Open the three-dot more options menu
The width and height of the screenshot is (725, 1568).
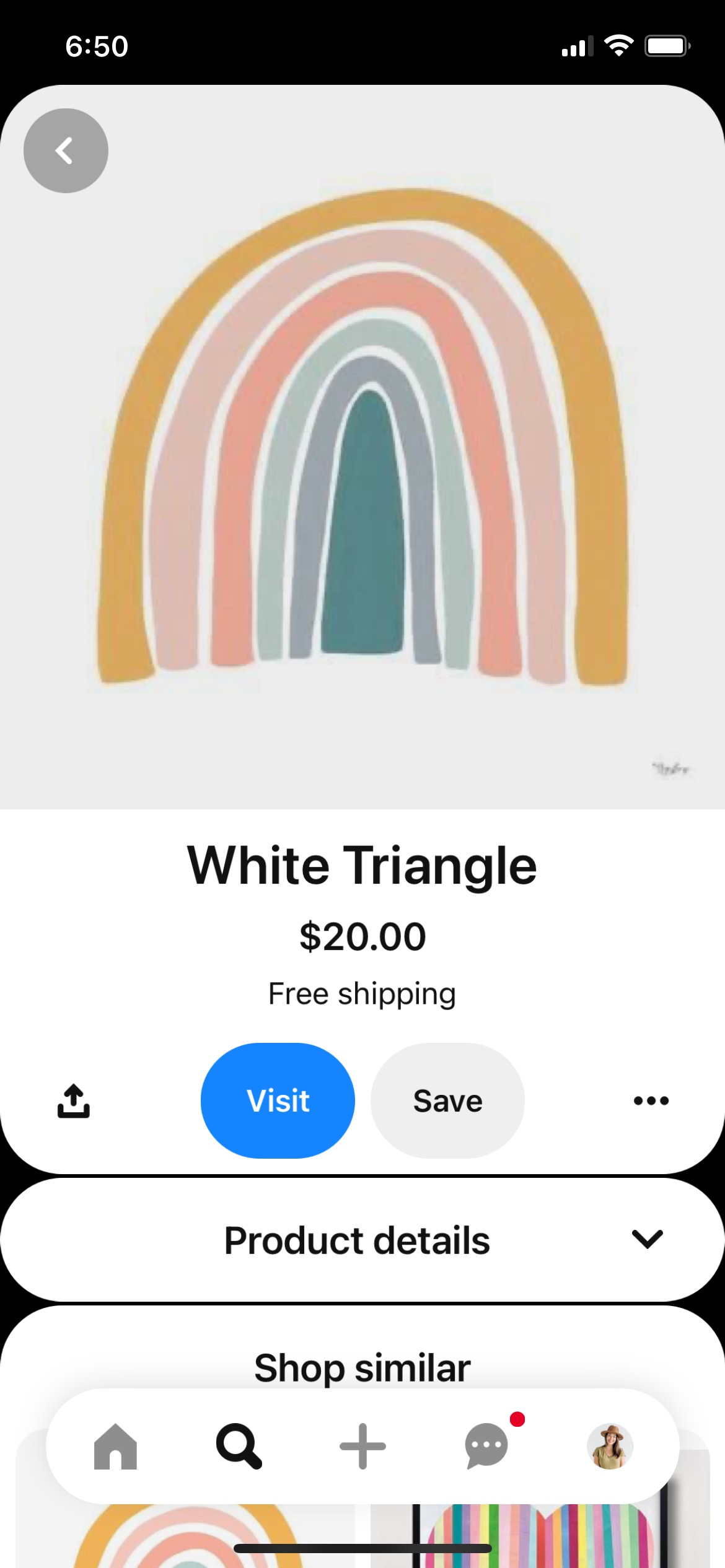point(651,1100)
